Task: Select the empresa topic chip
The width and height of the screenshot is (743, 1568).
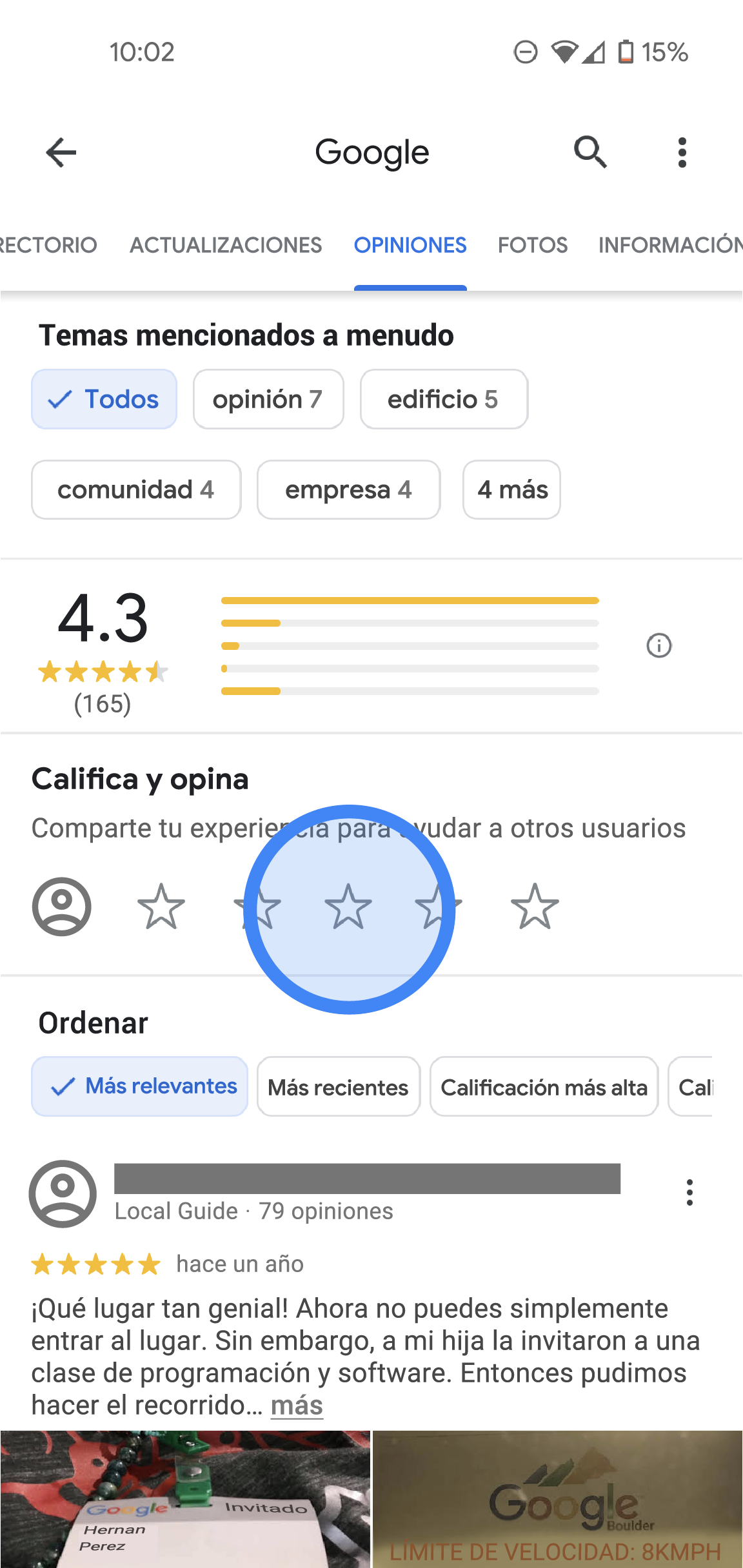Action: (349, 489)
